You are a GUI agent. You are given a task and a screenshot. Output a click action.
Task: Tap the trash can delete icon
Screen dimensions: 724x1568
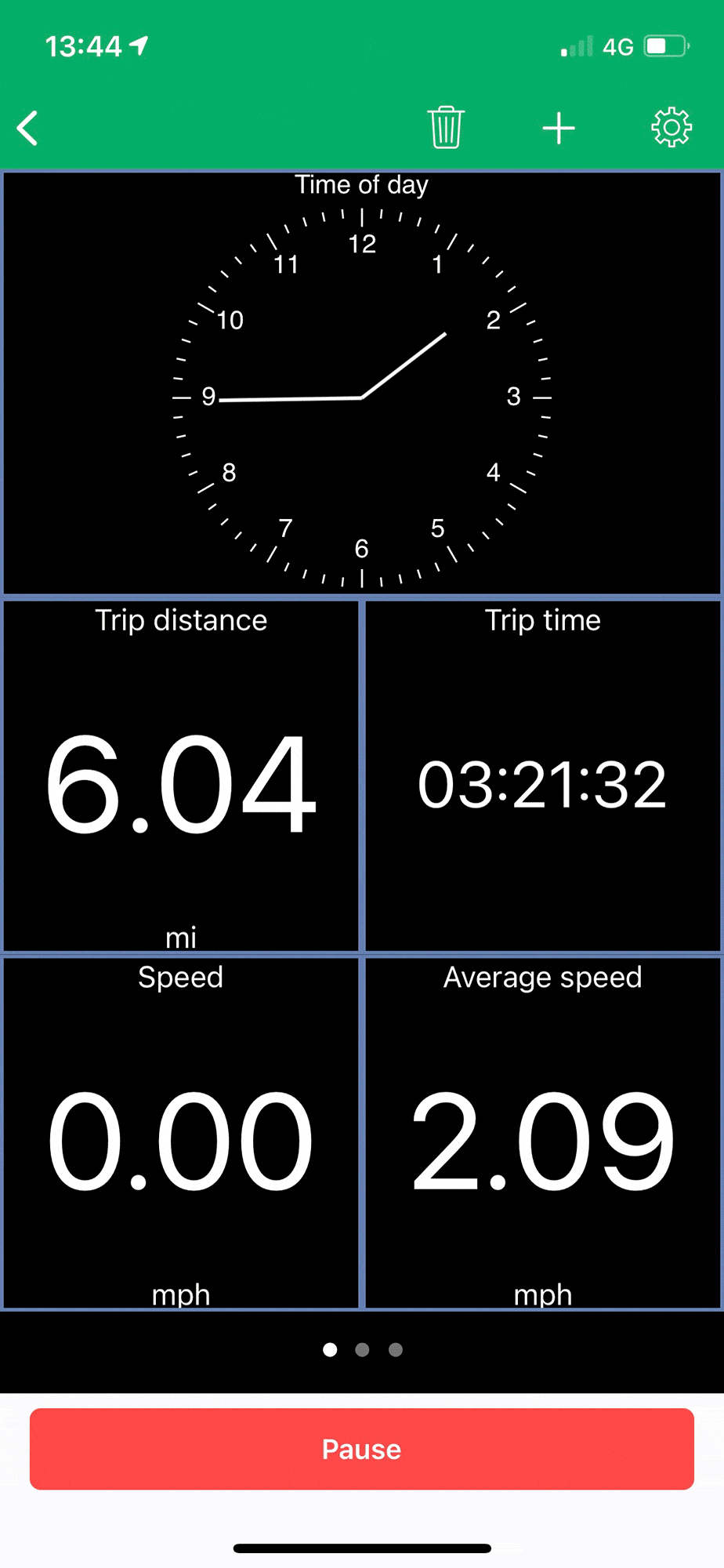[x=446, y=127]
